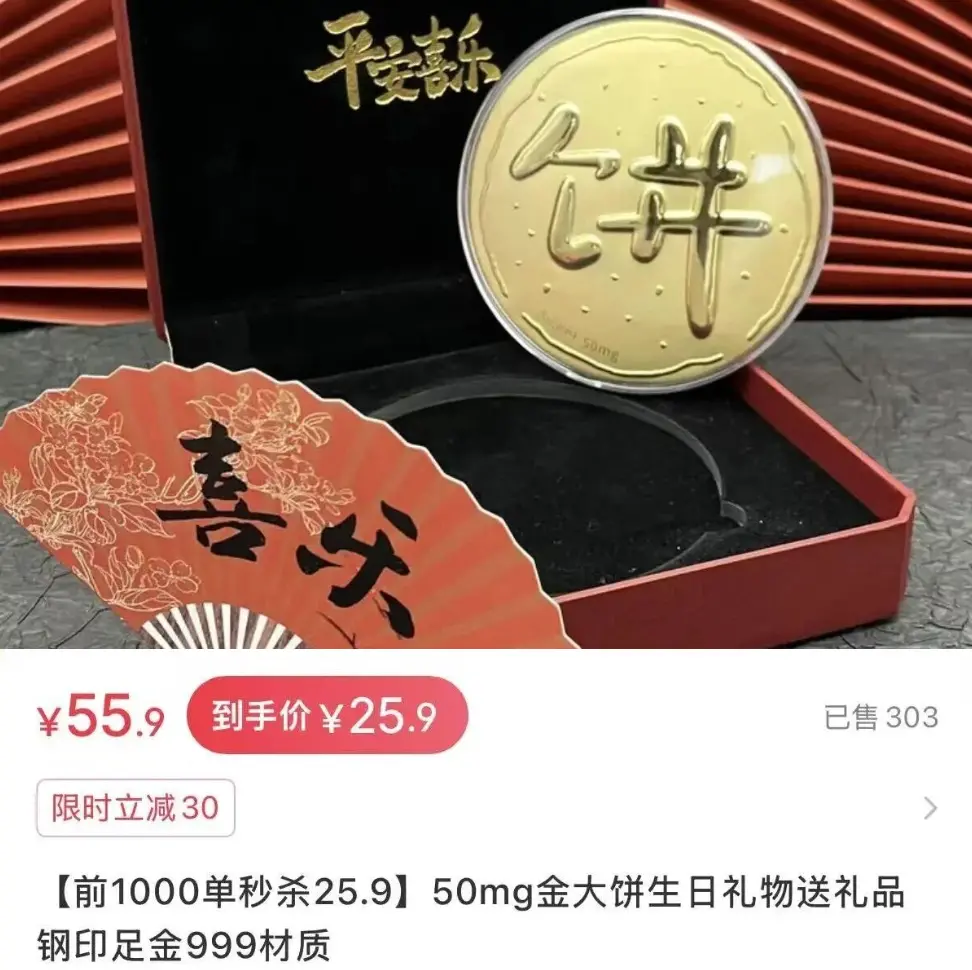Open the gold coin product image
The image size is (972, 970).
coord(486,324)
